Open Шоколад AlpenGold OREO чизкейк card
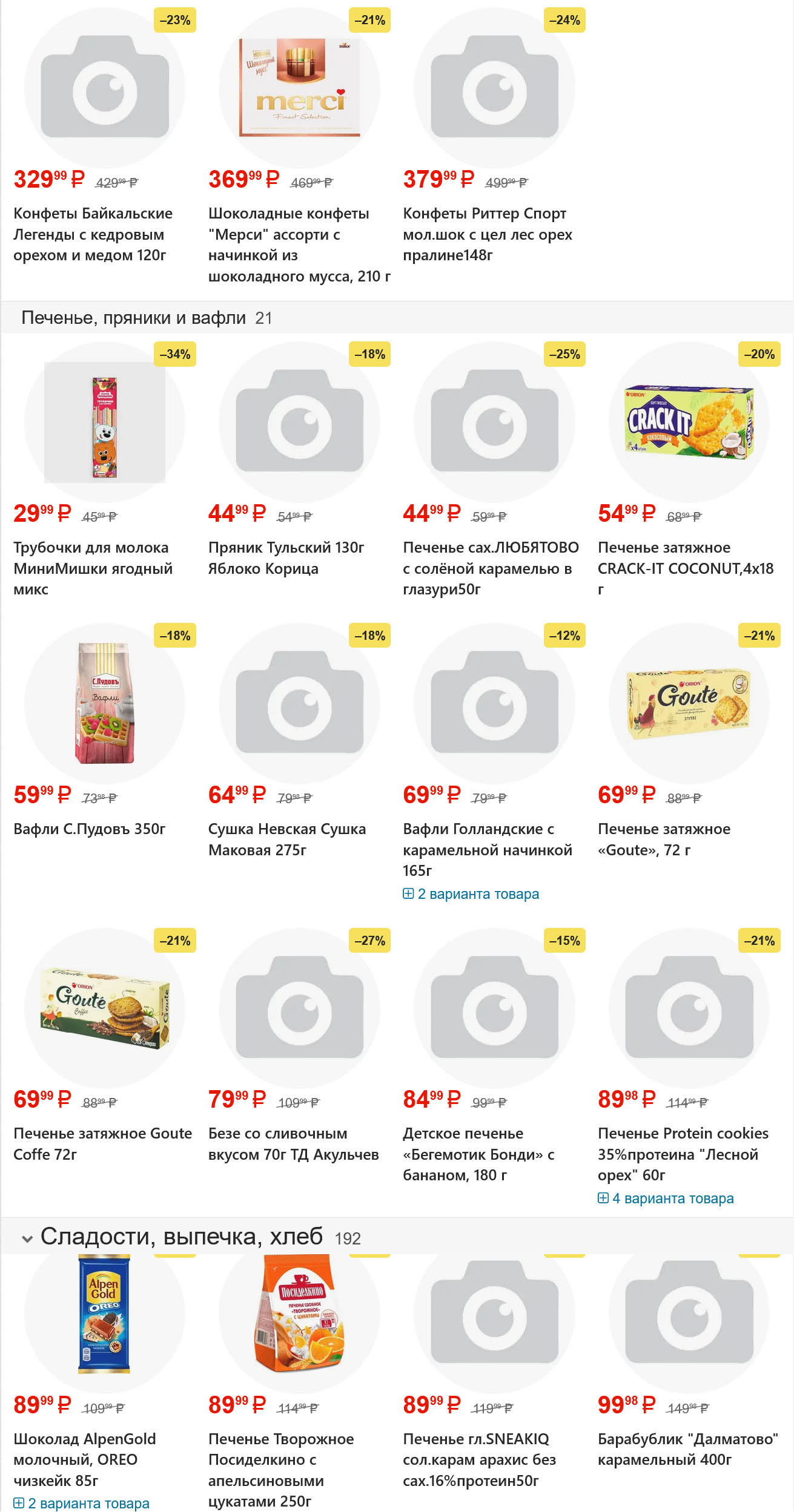Image resolution: width=794 pixels, height=1512 pixels. coord(85,1459)
